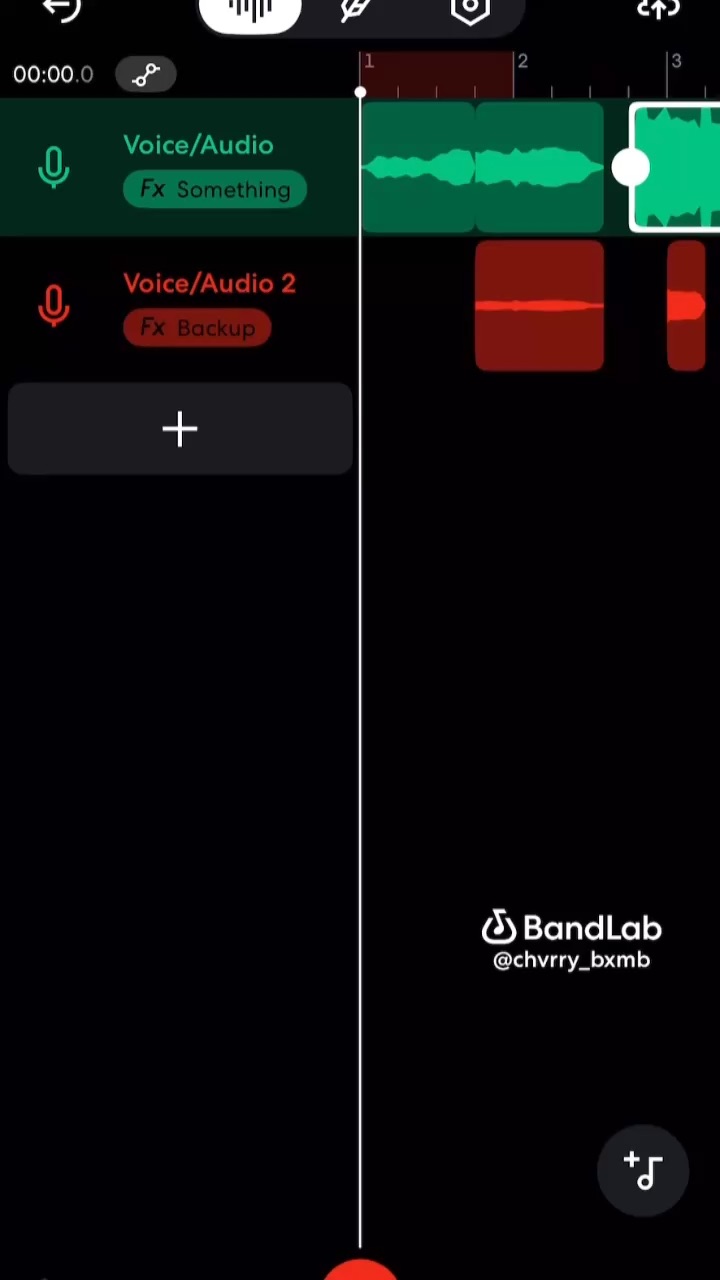The width and height of the screenshot is (720, 1280).
Task: Open the Fx Backup effects chip
Action: (x=197, y=328)
